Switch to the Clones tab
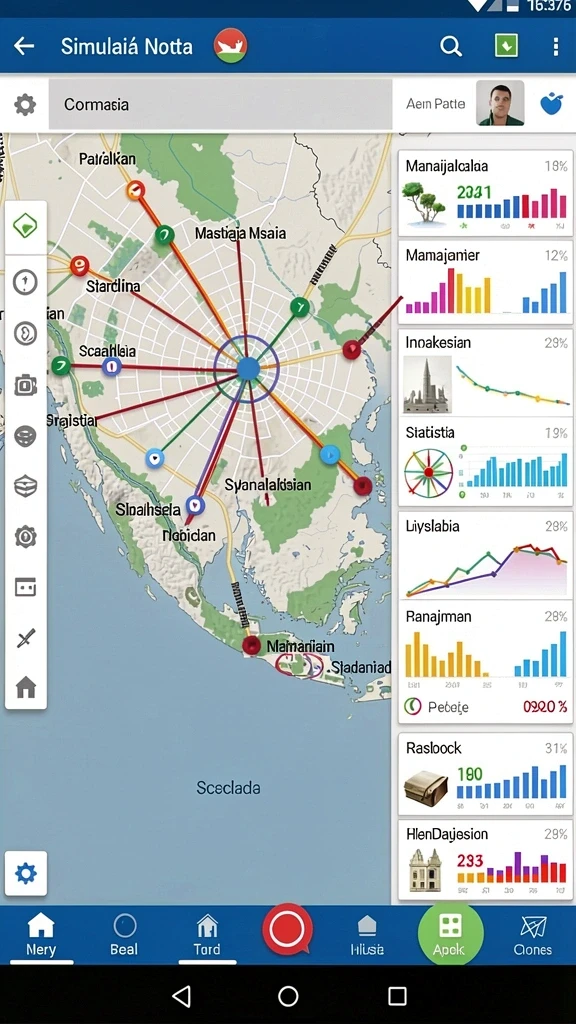This screenshot has width=576, height=1024. tap(532, 935)
